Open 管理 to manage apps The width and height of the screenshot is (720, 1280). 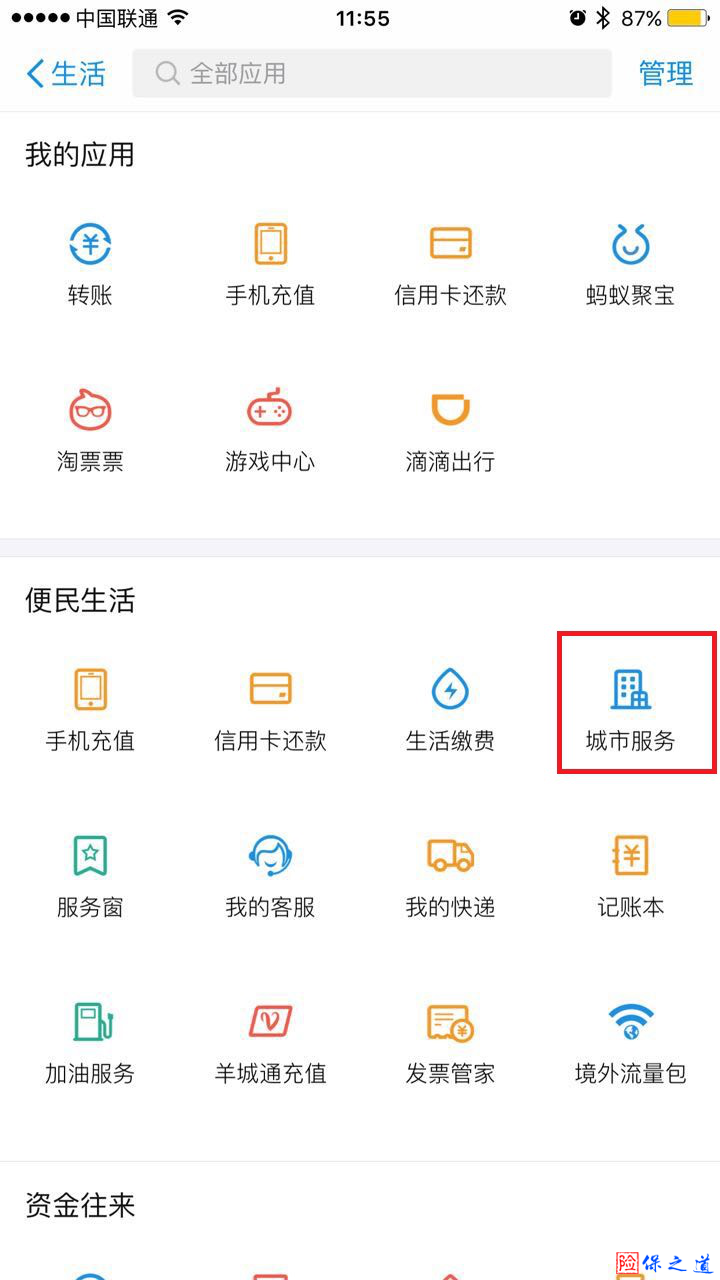click(x=665, y=74)
